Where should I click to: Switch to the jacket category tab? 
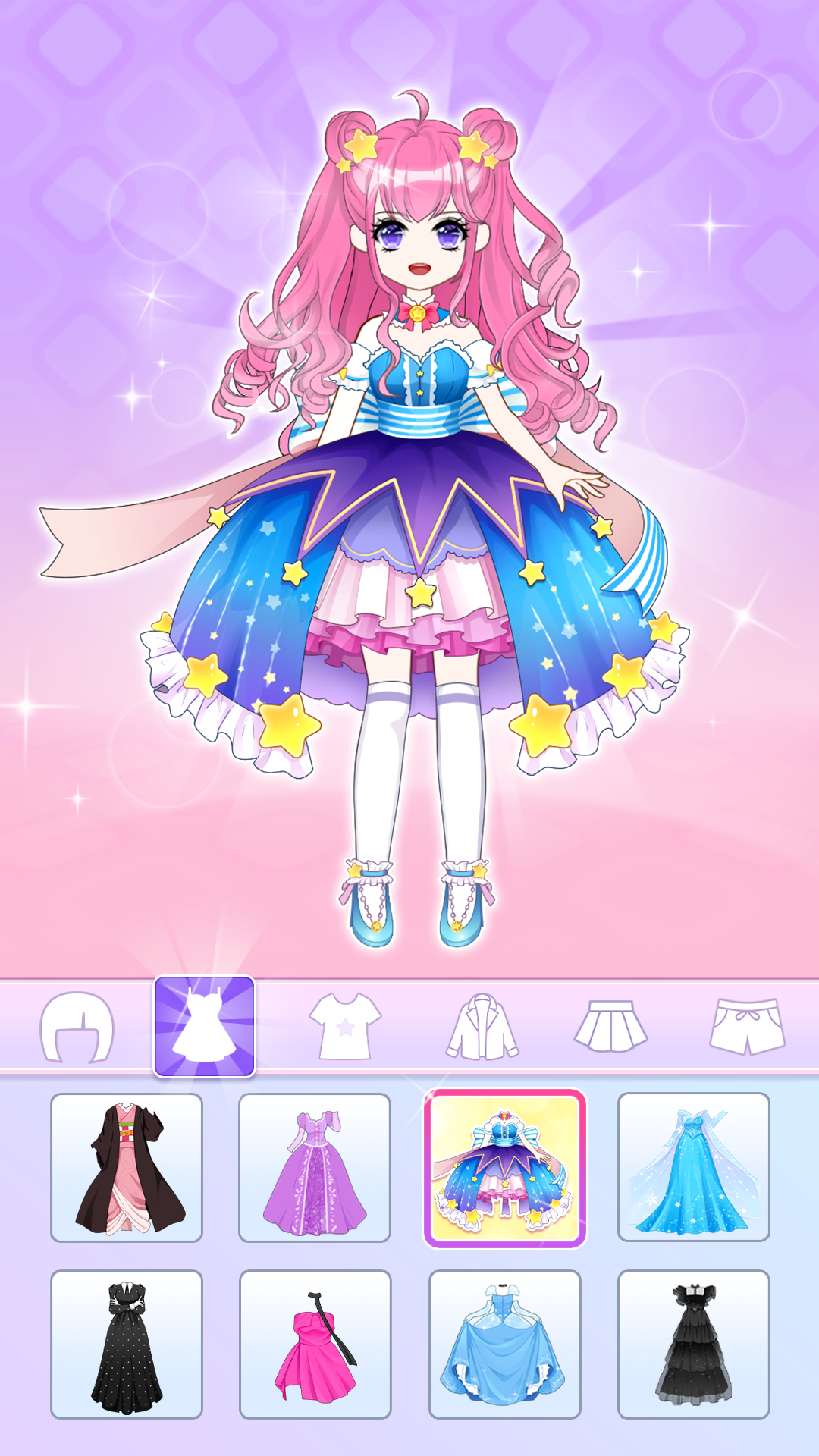click(482, 1026)
